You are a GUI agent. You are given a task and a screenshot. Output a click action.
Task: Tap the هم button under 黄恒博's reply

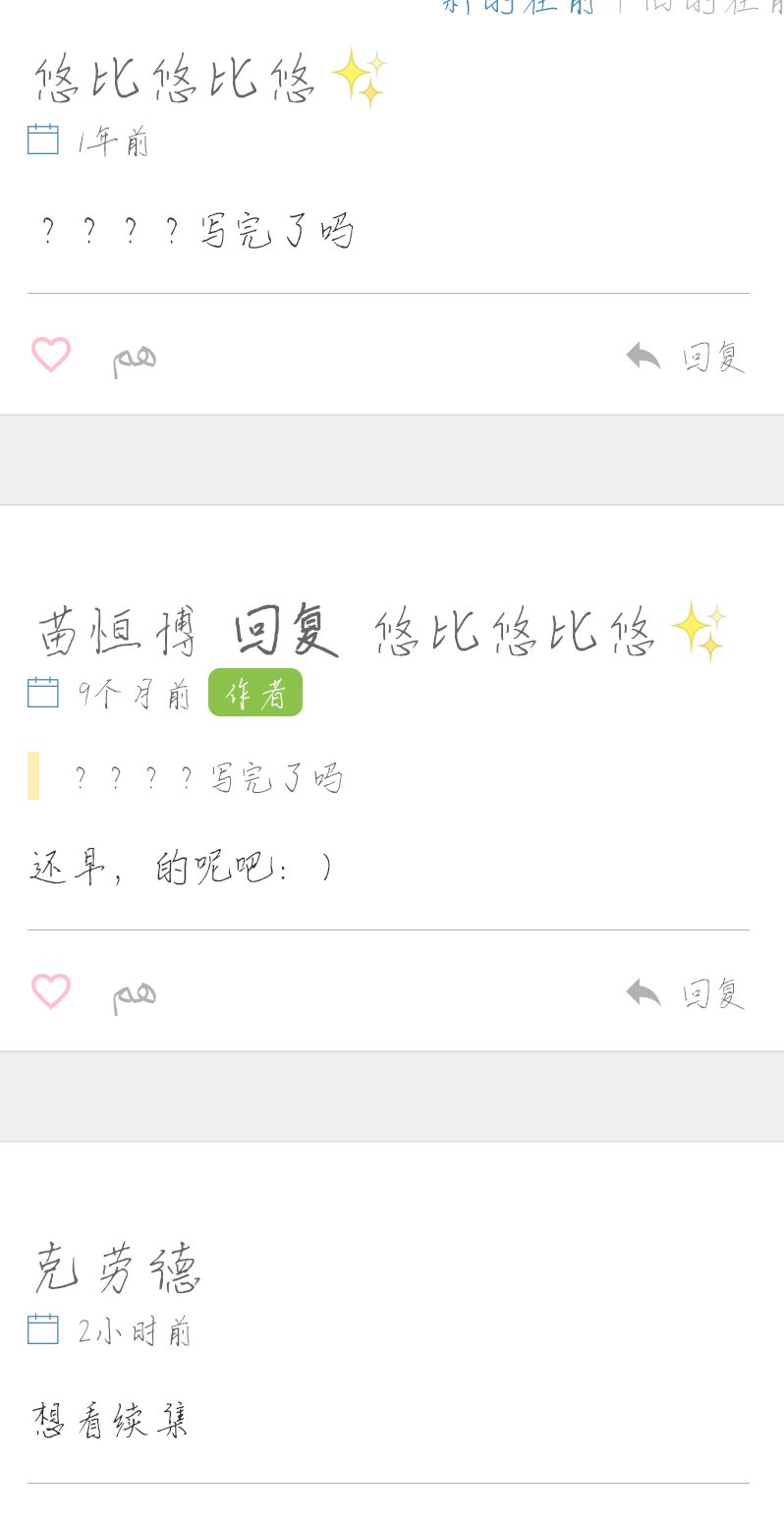(x=135, y=995)
